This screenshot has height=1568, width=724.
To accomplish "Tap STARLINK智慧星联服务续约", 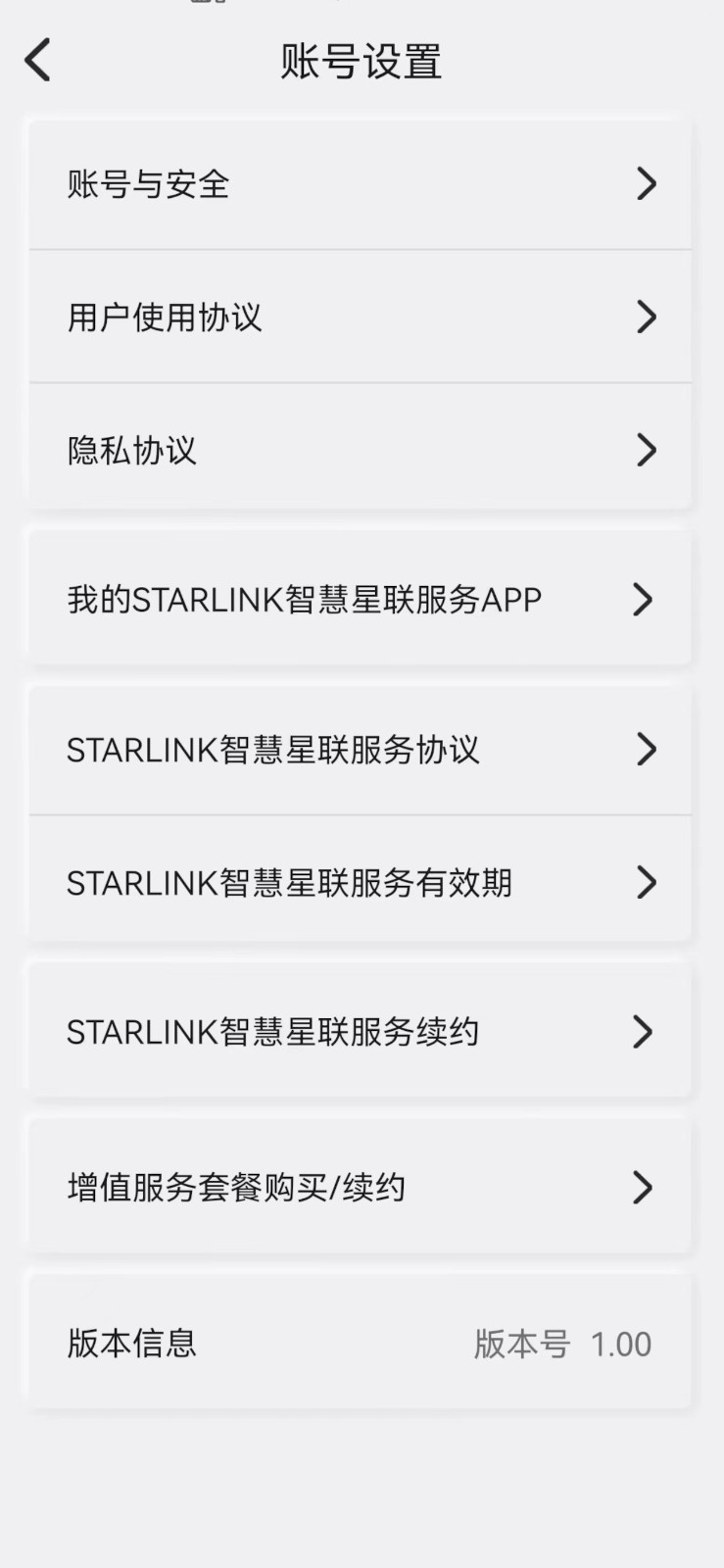I will pos(361,1031).
